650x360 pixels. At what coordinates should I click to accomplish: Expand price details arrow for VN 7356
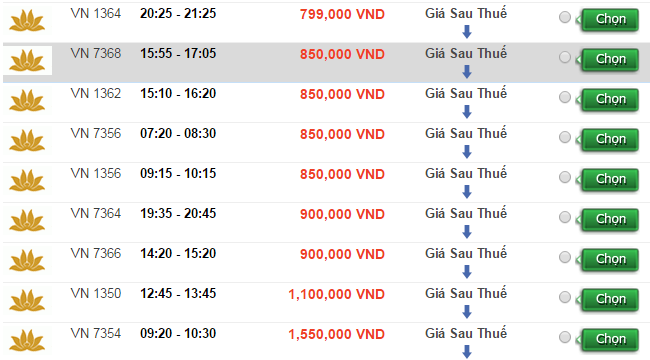[467, 151]
